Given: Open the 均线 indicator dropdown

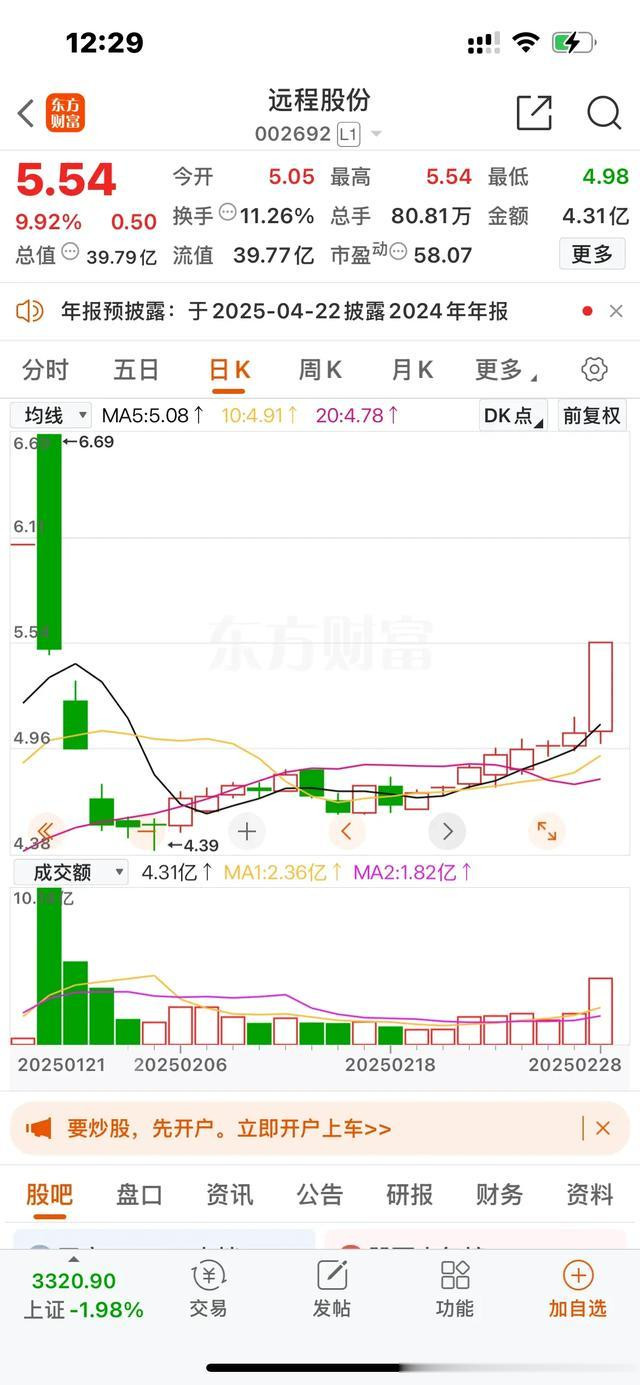Looking at the screenshot, I should 51,415.
